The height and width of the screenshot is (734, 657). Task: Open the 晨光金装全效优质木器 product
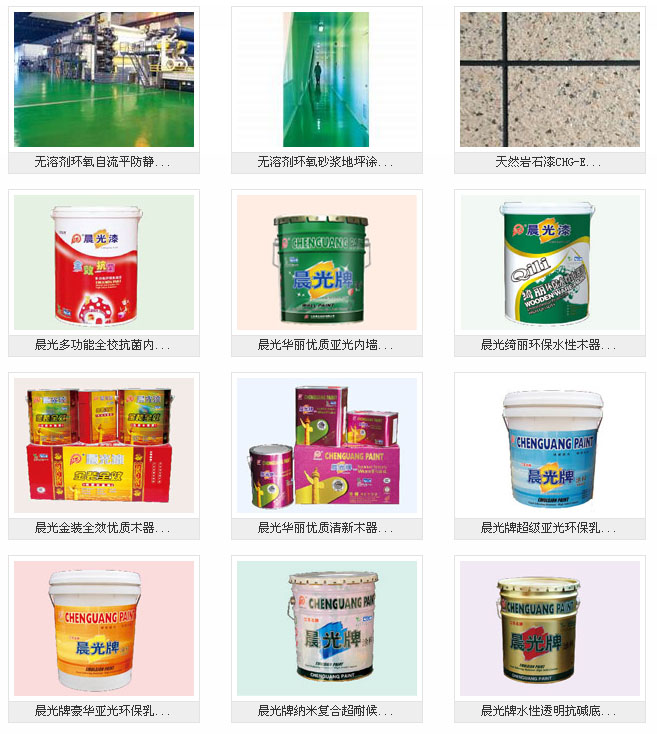(104, 445)
